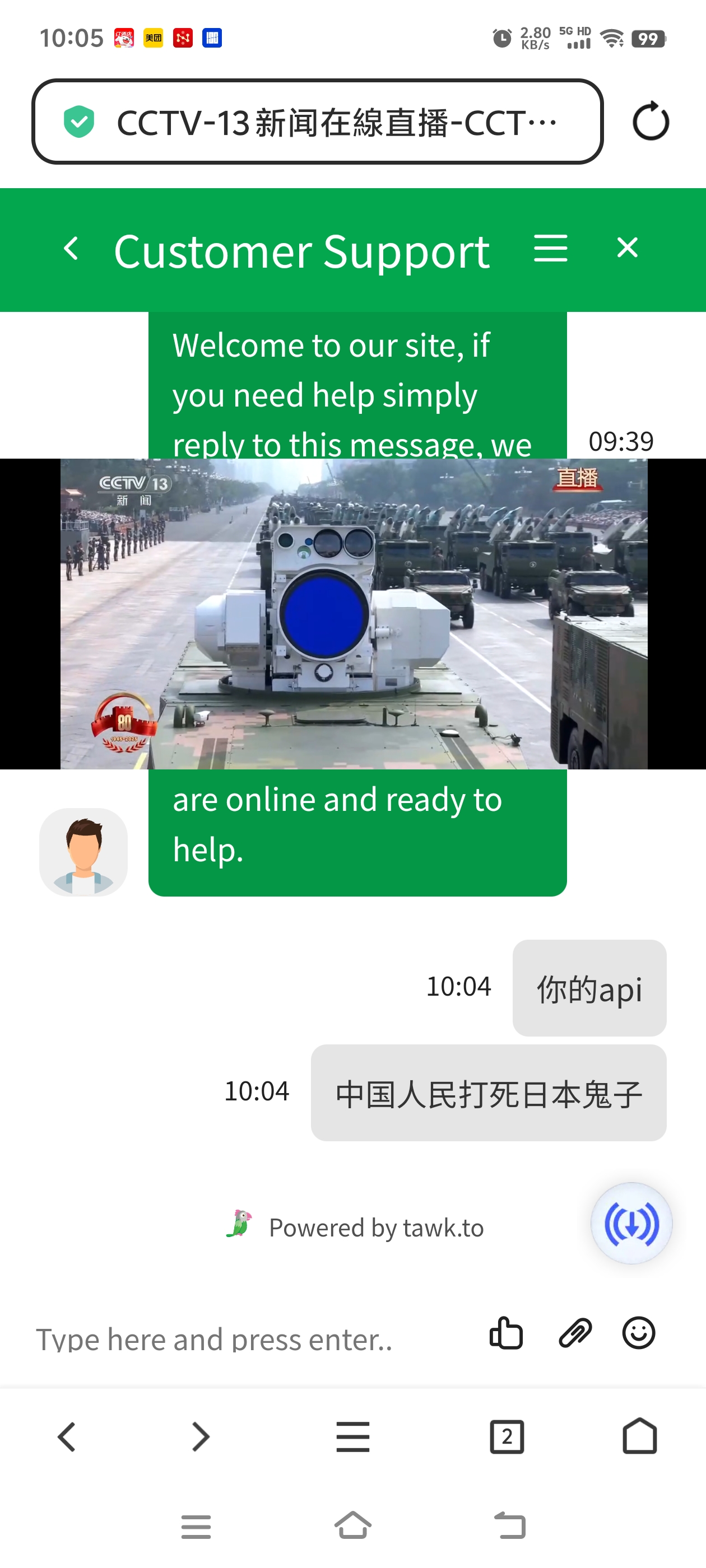Return to the phone home screen
The width and height of the screenshot is (706, 1568).
352,1525
